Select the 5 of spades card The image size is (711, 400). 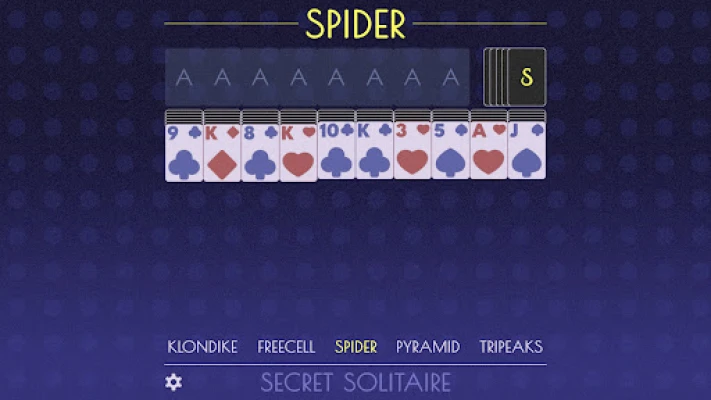(x=450, y=152)
